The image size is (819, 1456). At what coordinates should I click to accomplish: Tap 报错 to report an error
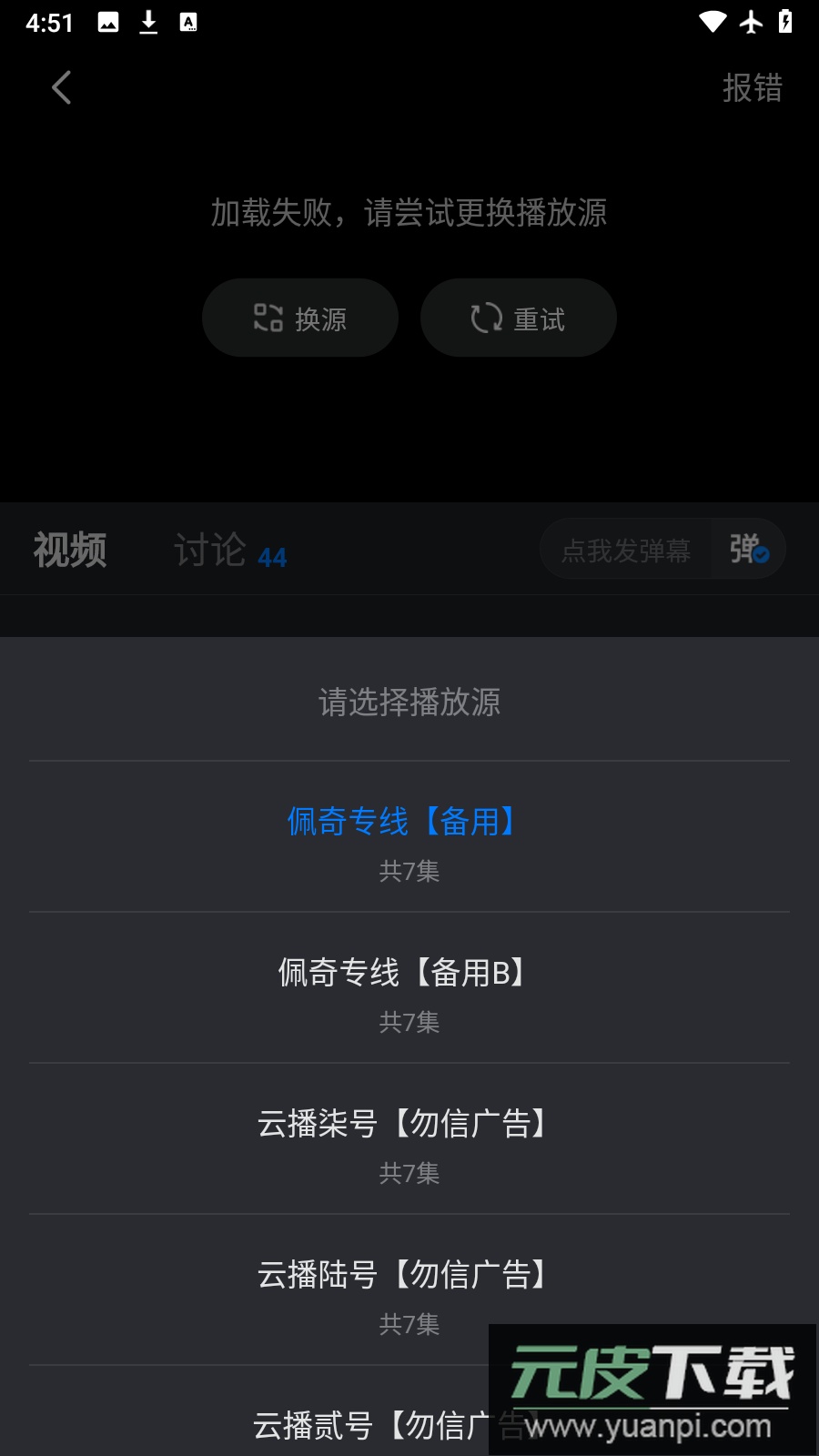(x=752, y=88)
